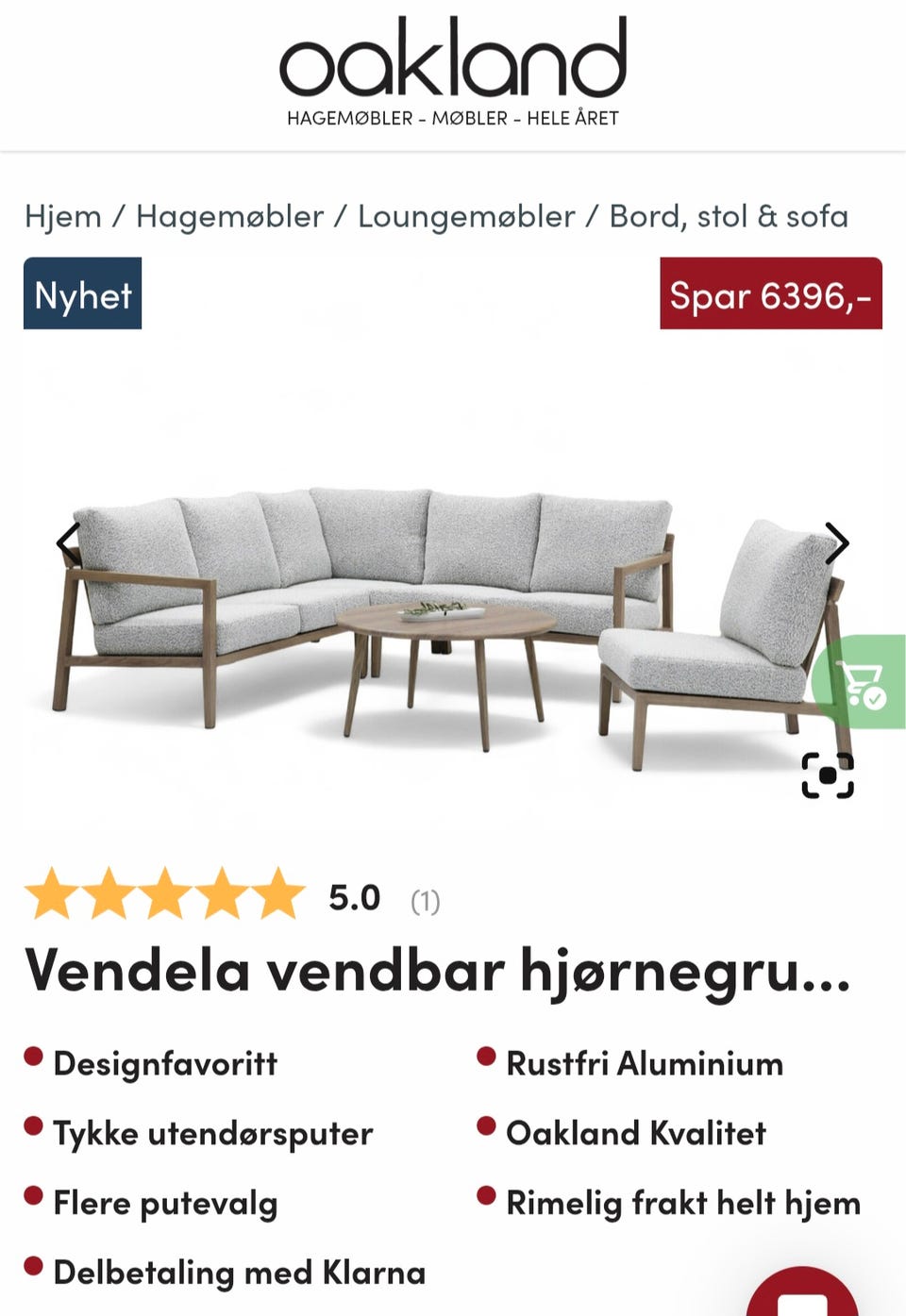Navigate to Hagemøbler via breadcrumb

coord(229,216)
